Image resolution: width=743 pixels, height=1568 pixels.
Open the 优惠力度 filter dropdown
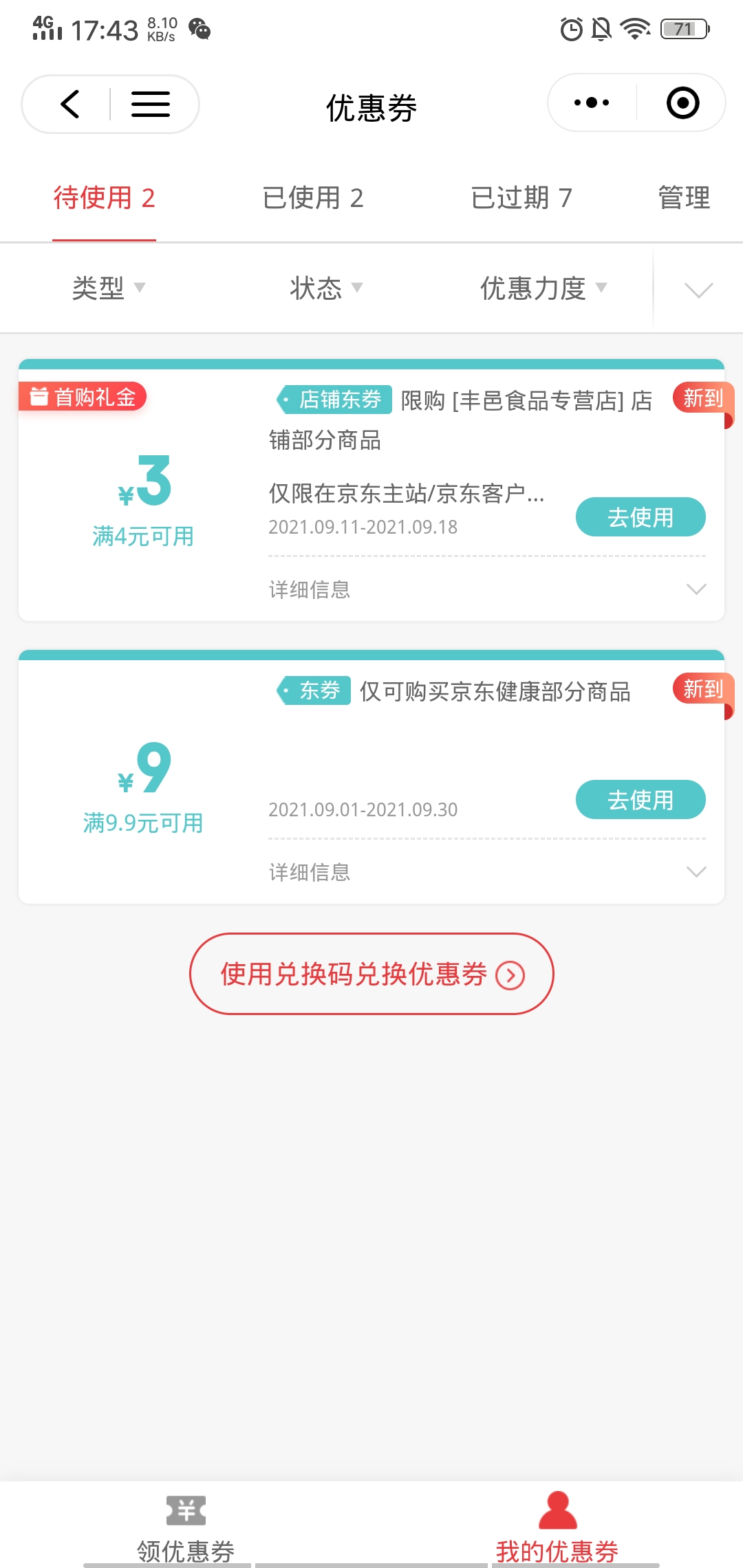click(x=543, y=287)
